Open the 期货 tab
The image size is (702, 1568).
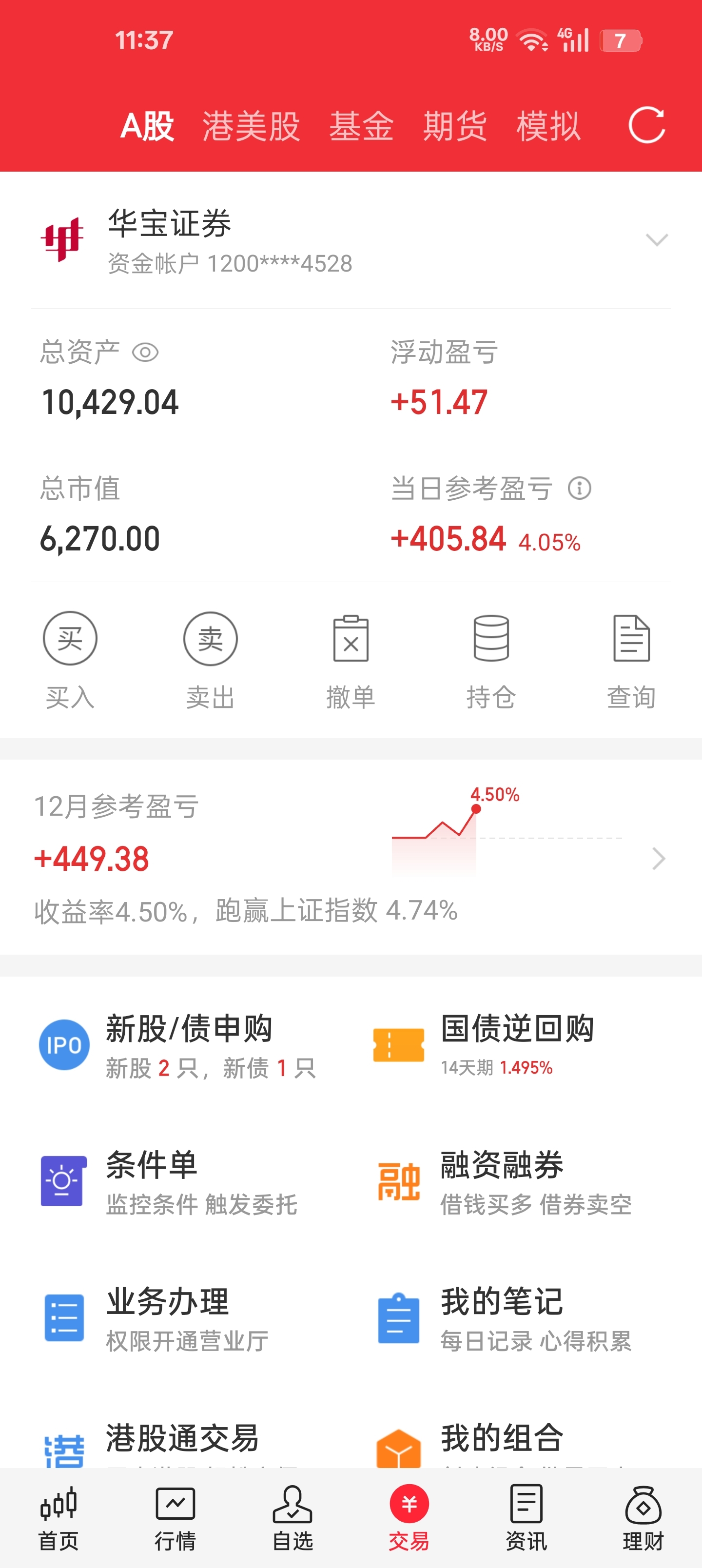[455, 126]
